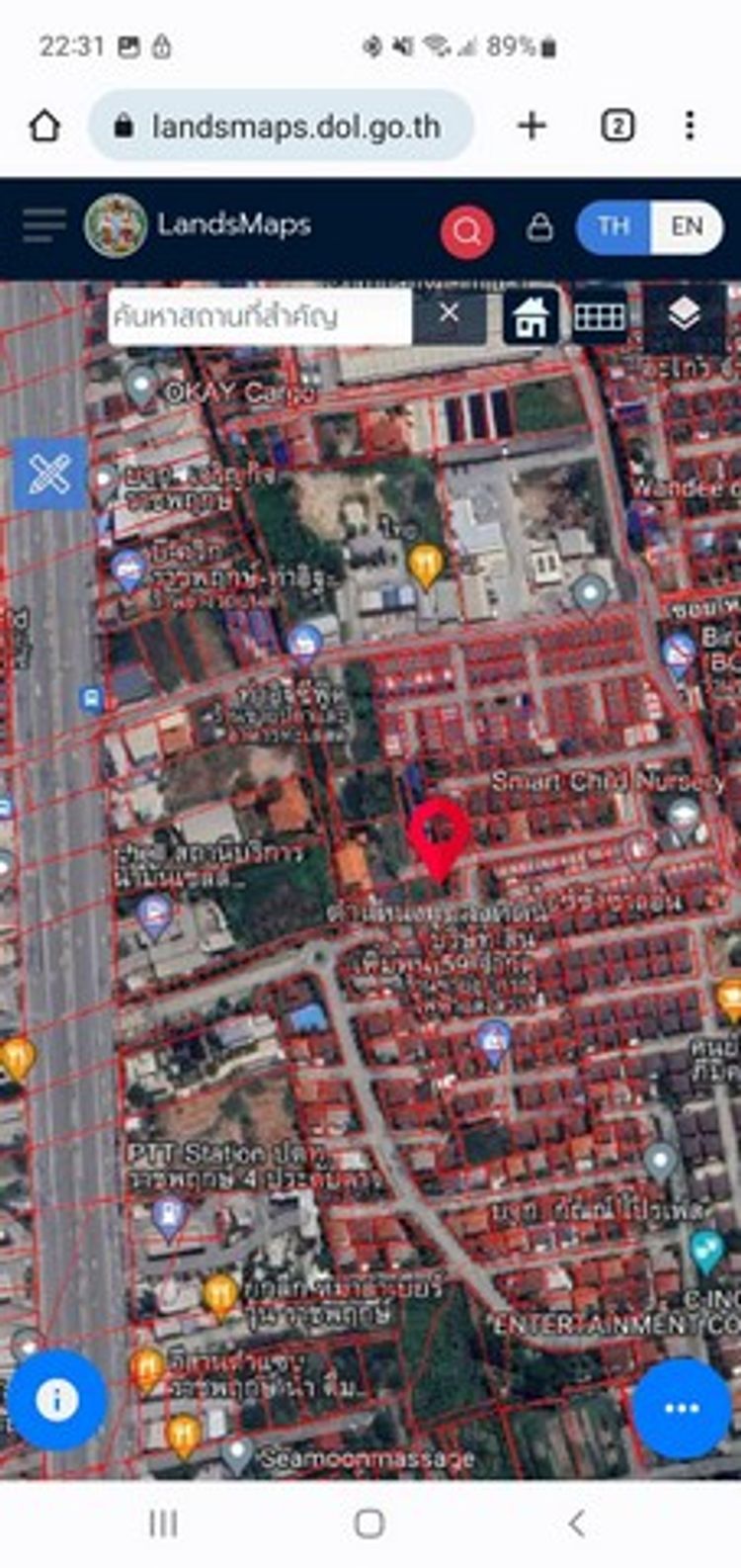The image size is (741, 1568).
Task: Switch language to TH
Action: pyautogui.click(x=614, y=226)
